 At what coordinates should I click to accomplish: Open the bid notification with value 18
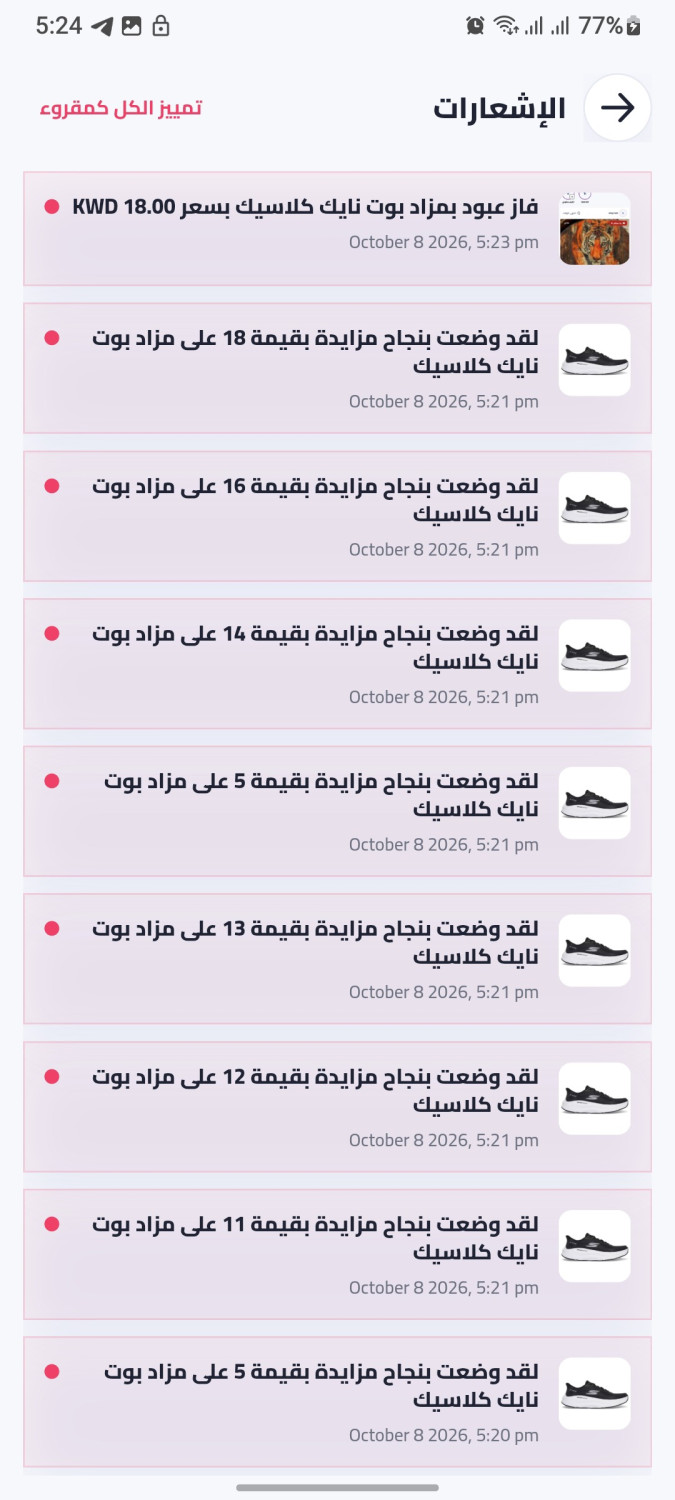pyautogui.click(x=338, y=368)
